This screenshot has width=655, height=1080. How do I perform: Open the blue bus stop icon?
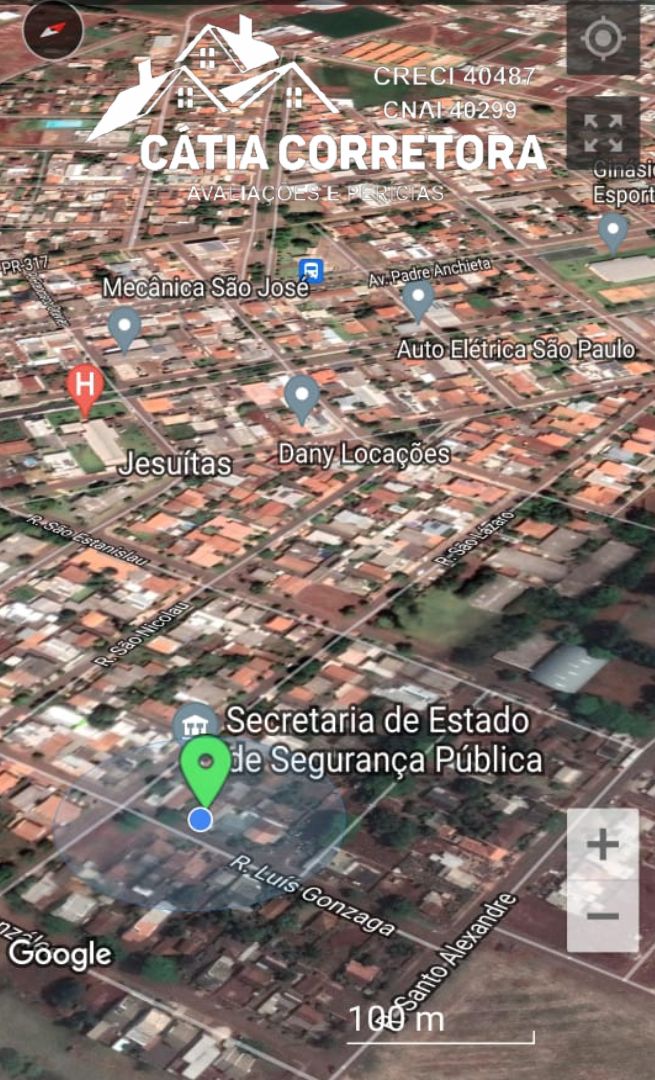(311, 270)
